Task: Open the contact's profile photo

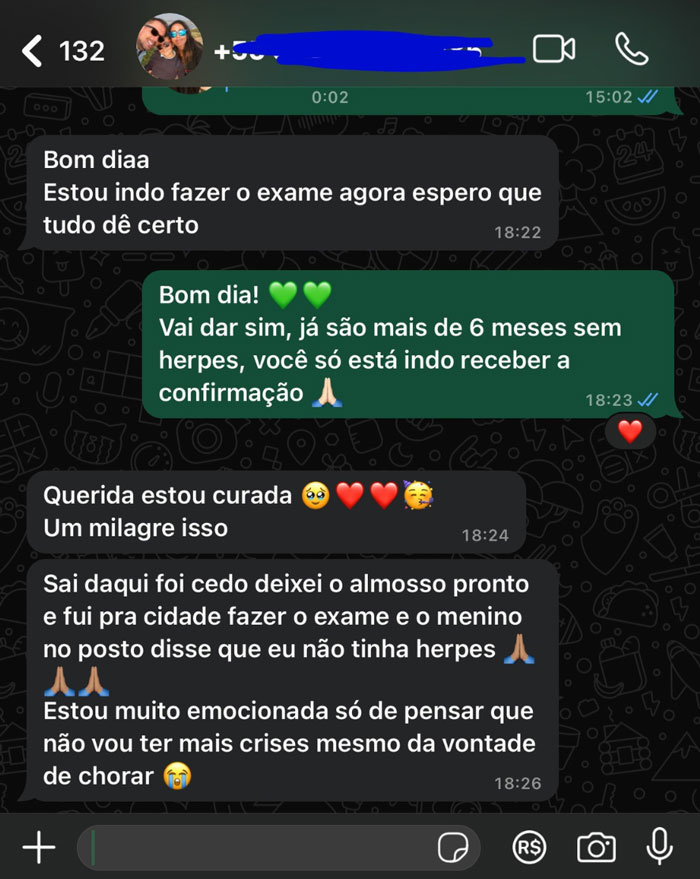Action: click(170, 48)
